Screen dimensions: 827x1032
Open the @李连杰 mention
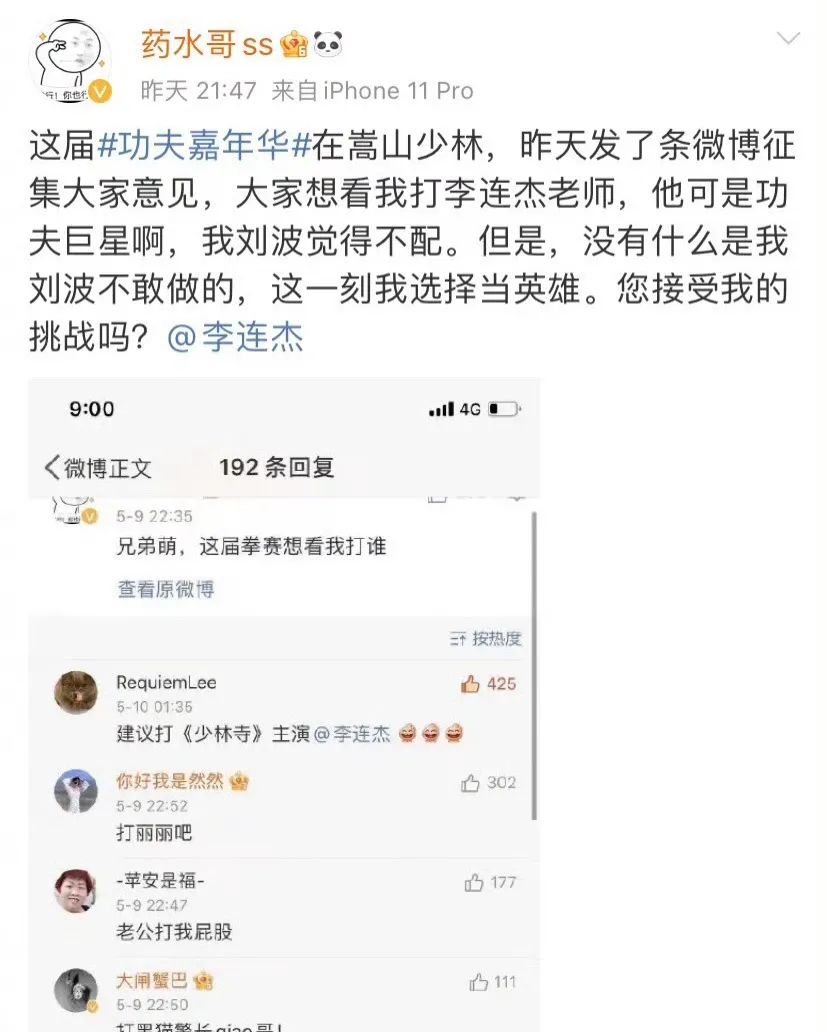coord(235,336)
